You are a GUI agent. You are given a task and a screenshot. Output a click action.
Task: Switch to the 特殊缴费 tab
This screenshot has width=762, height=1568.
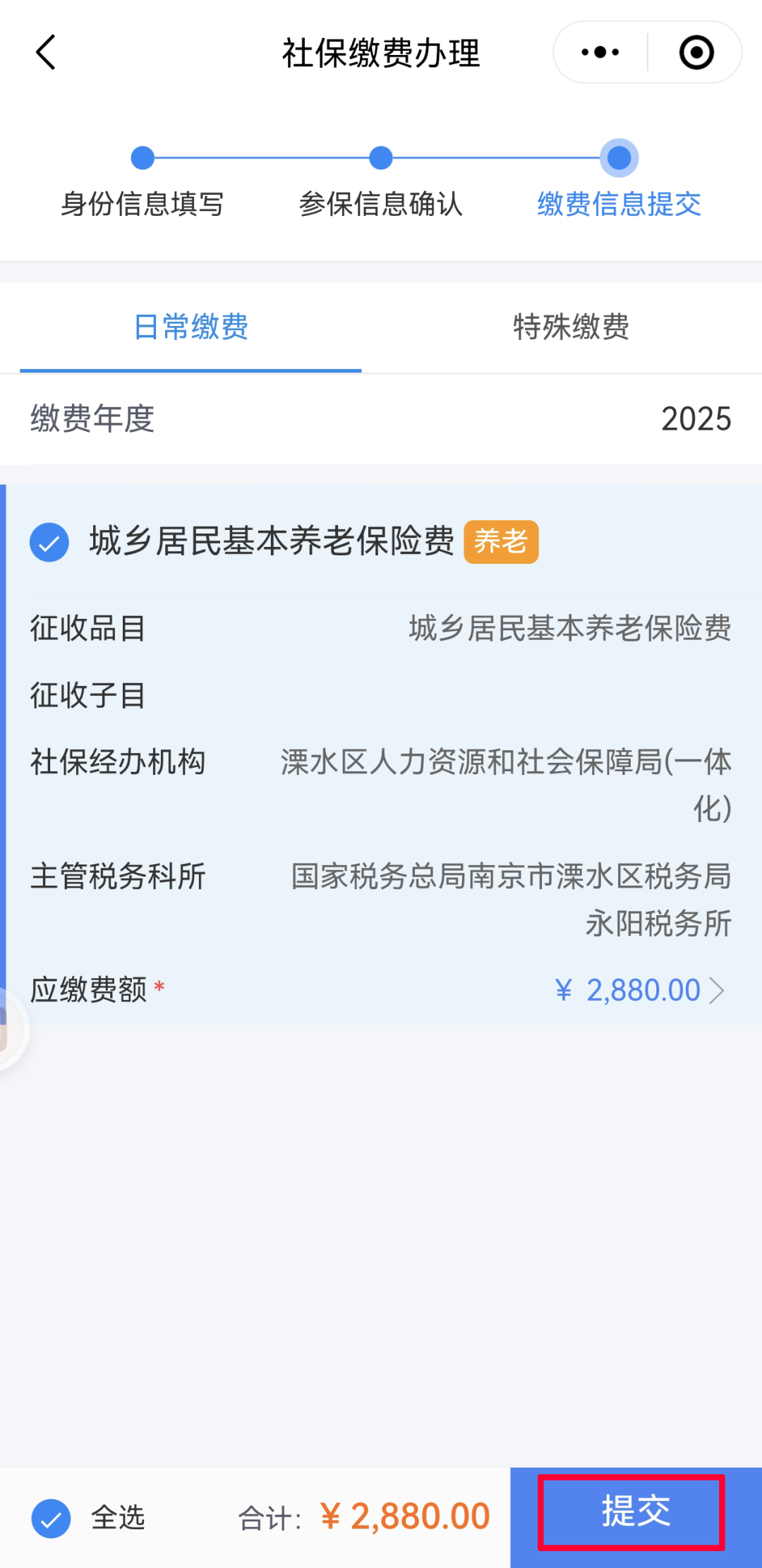tap(571, 327)
